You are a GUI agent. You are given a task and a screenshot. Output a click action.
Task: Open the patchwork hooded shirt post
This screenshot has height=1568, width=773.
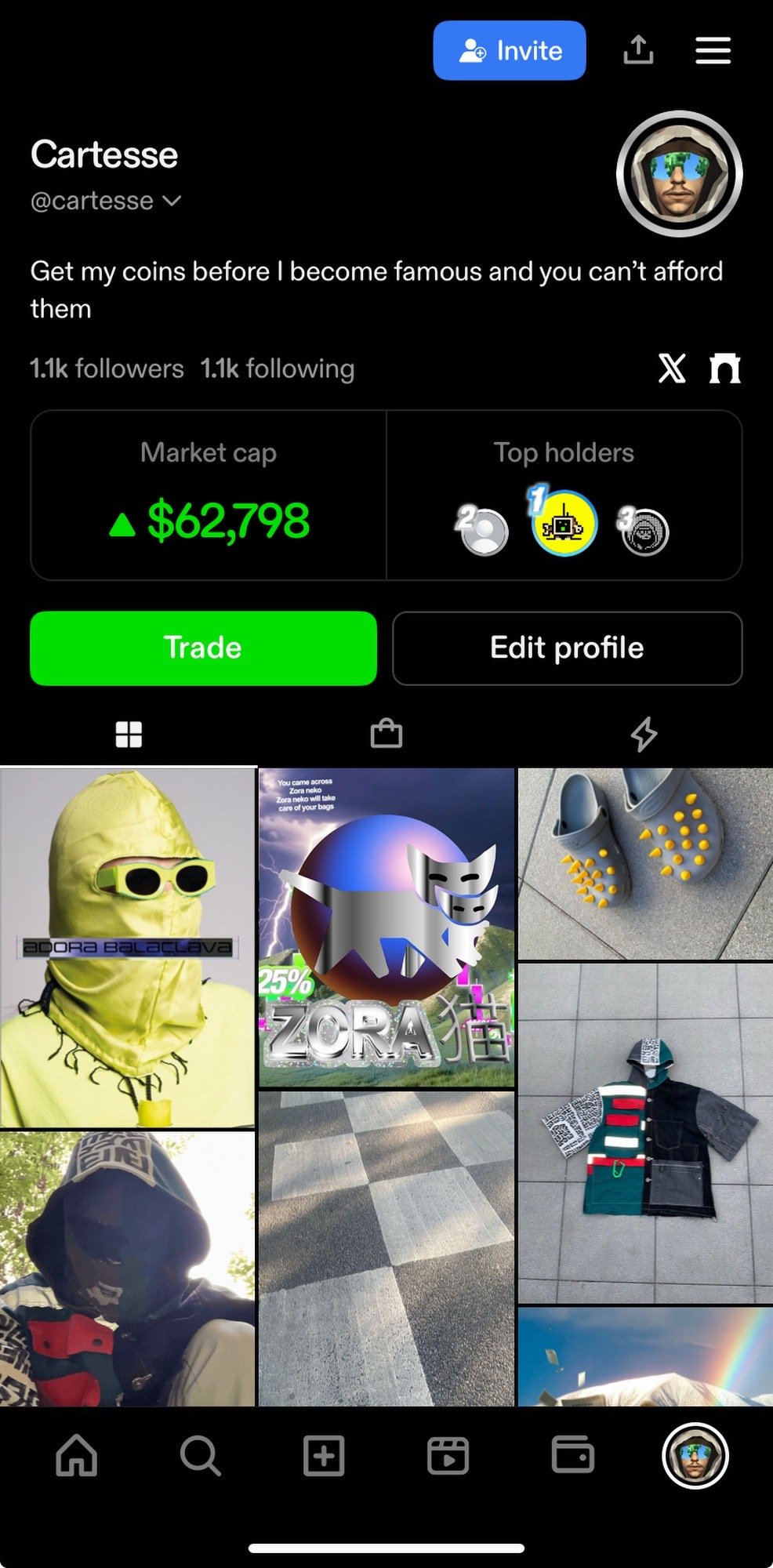(644, 1133)
